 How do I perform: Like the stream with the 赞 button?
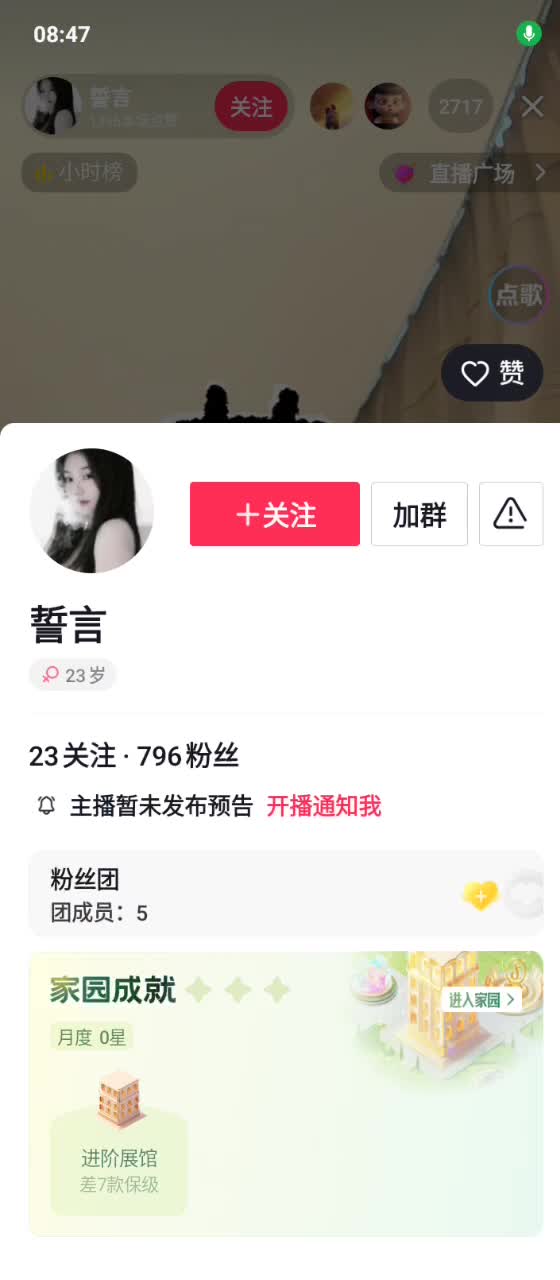[492, 373]
